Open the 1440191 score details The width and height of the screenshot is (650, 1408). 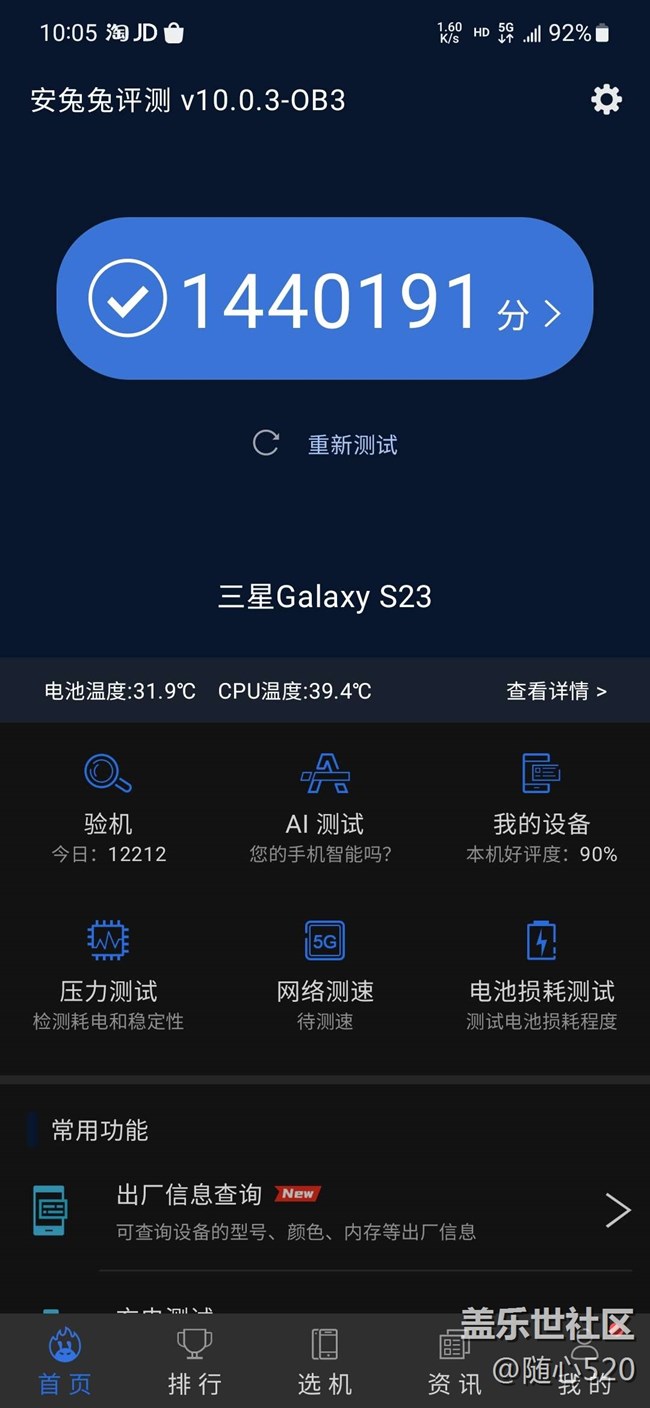point(324,300)
